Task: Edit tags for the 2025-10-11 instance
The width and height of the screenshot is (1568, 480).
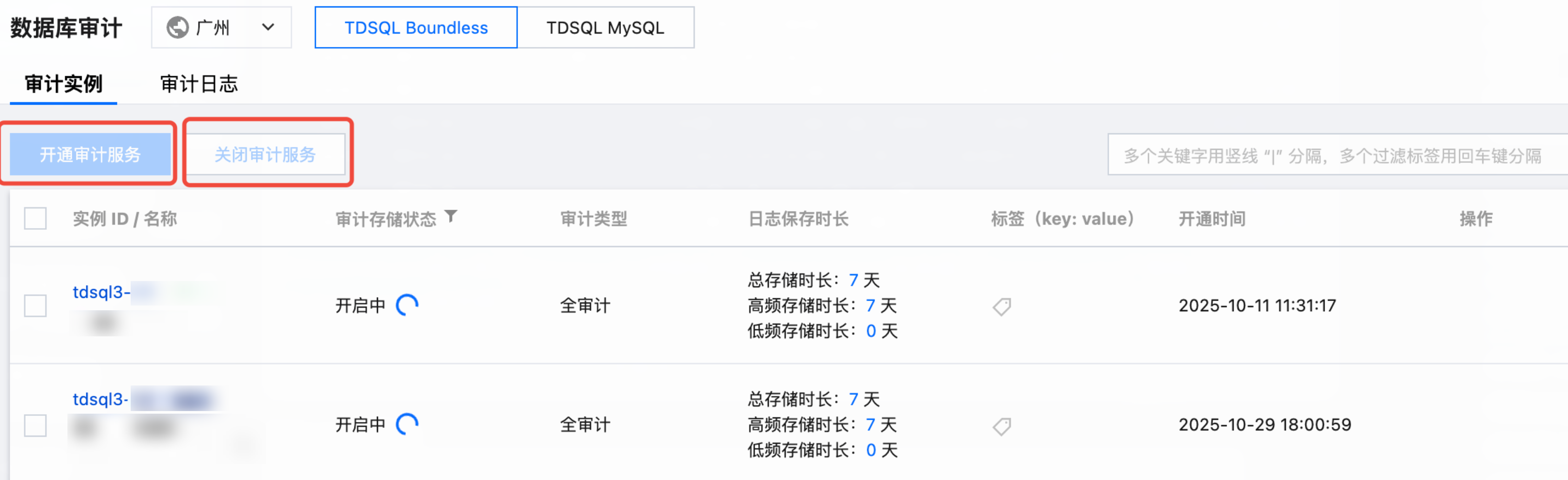Action: tap(1002, 306)
